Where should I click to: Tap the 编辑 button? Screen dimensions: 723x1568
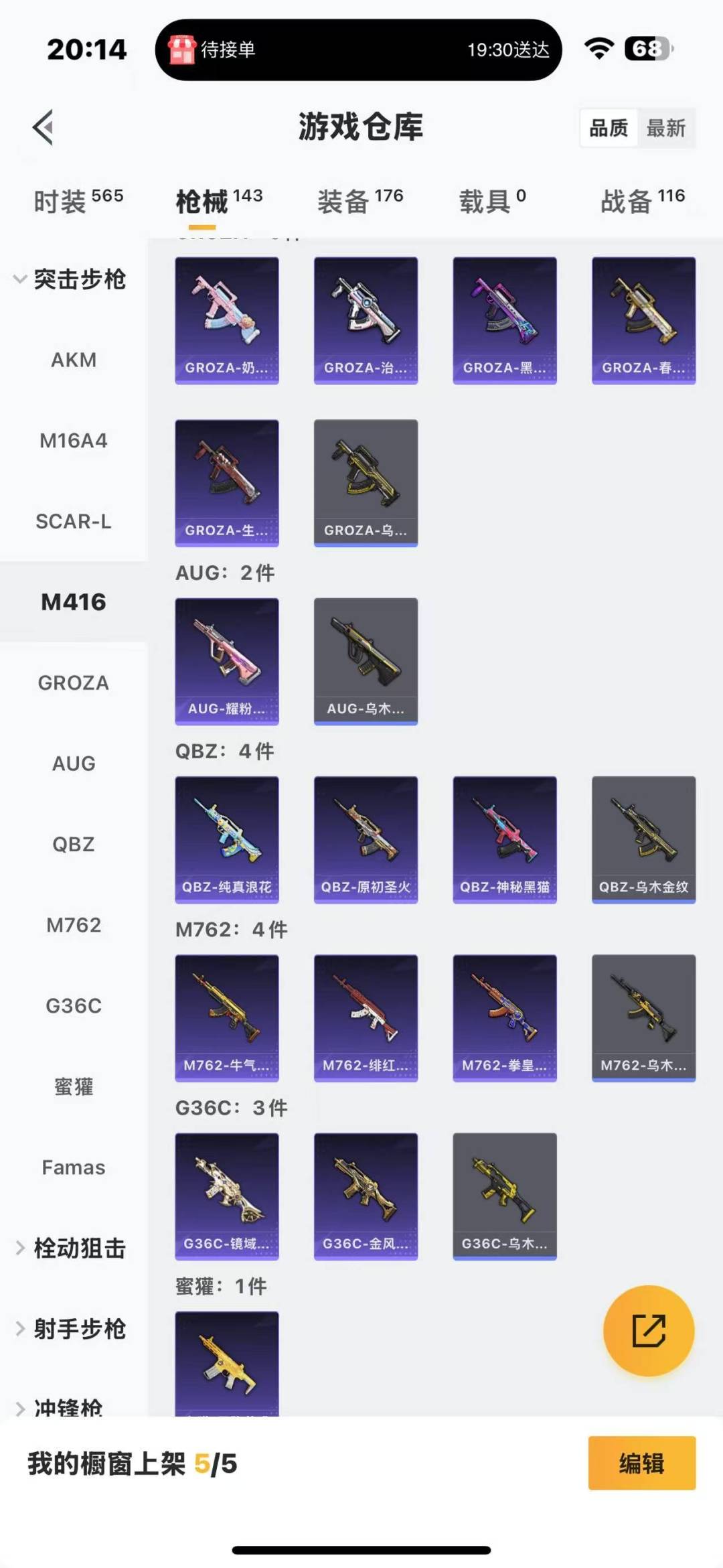coord(641,1464)
